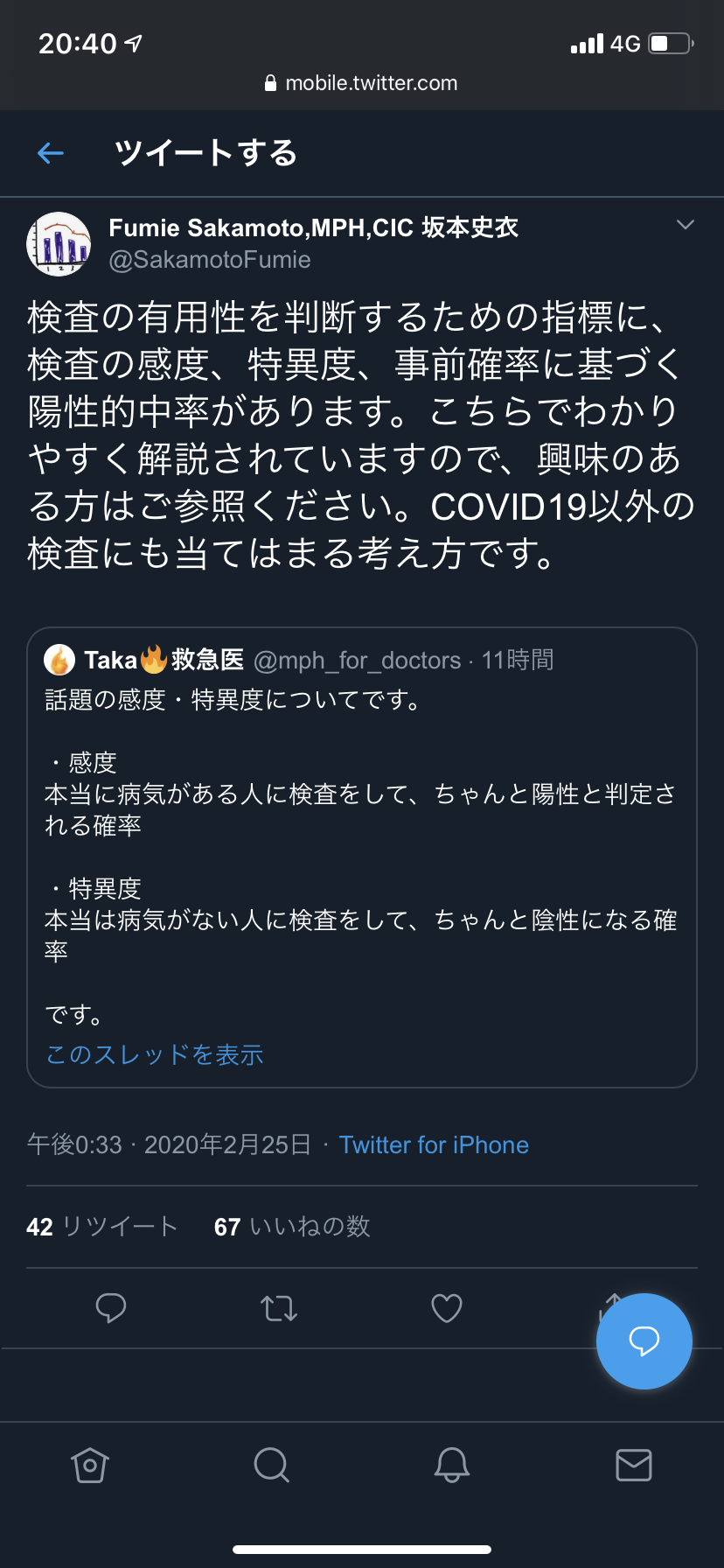Screen dimensions: 724x1568
Task: Tap the blue floating reply button
Action: (644, 1340)
